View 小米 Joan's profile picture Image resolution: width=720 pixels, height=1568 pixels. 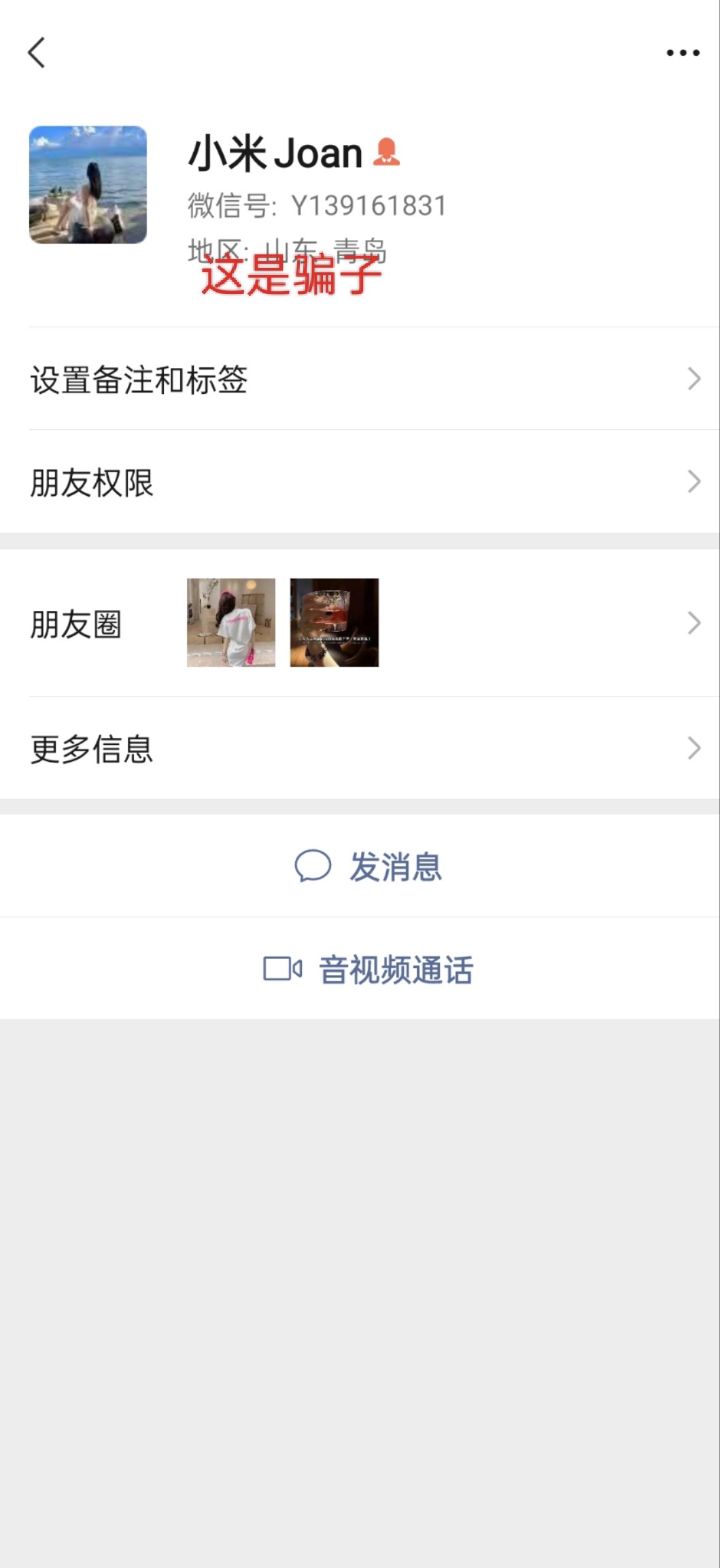pyautogui.click(x=88, y=184)
